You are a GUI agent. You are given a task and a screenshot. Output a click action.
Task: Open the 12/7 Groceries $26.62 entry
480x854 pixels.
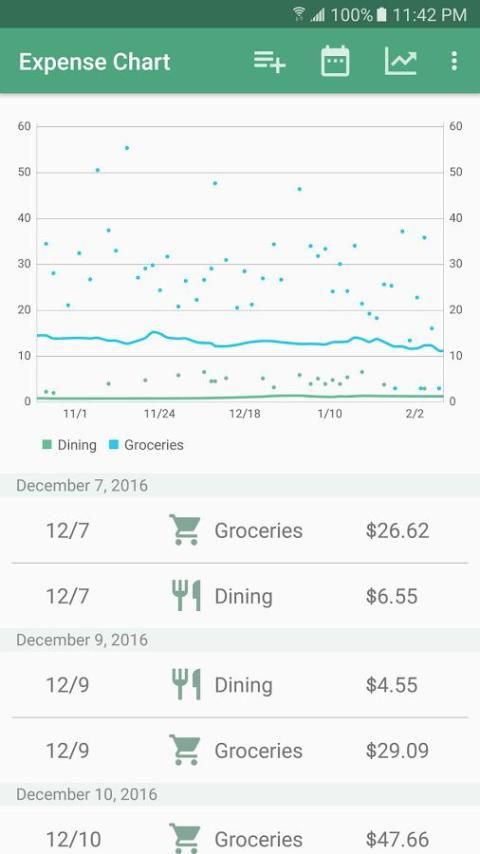tap(240, 530)
